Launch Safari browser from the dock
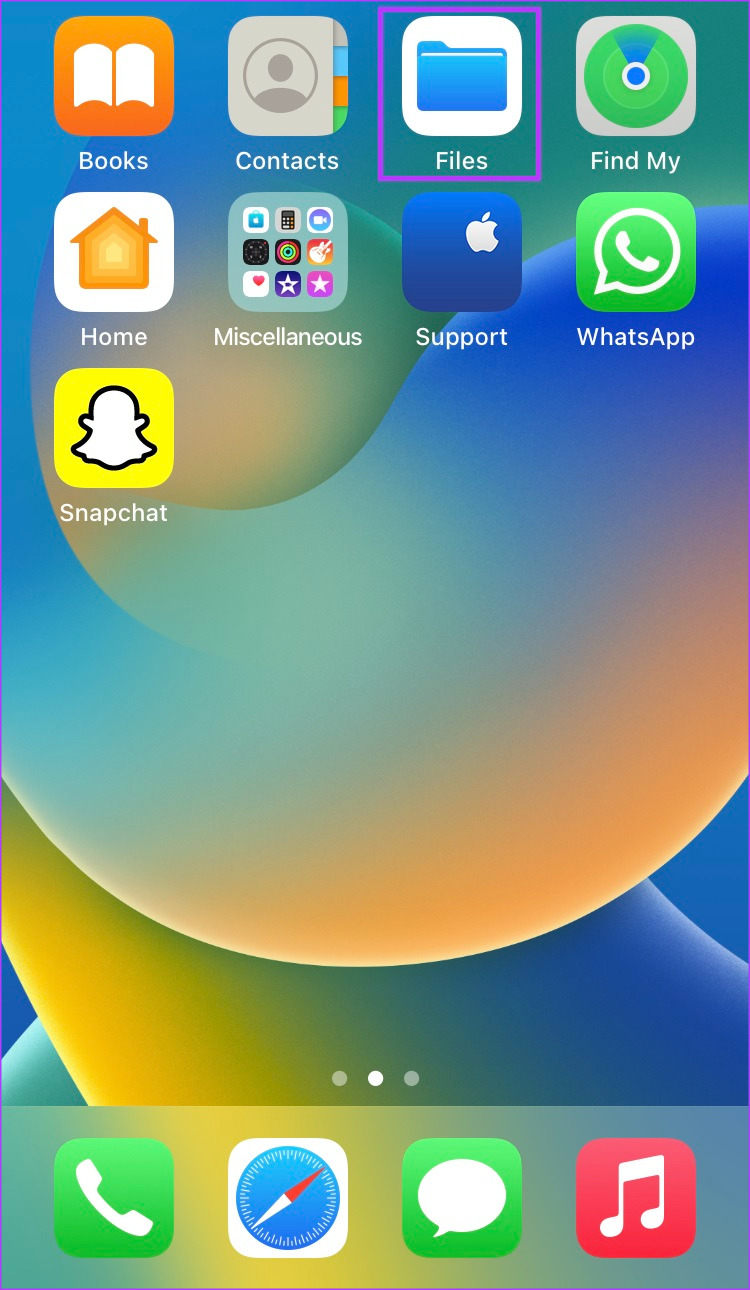750x1290 pixels. pyautogui.click(x=287, y=1197)
